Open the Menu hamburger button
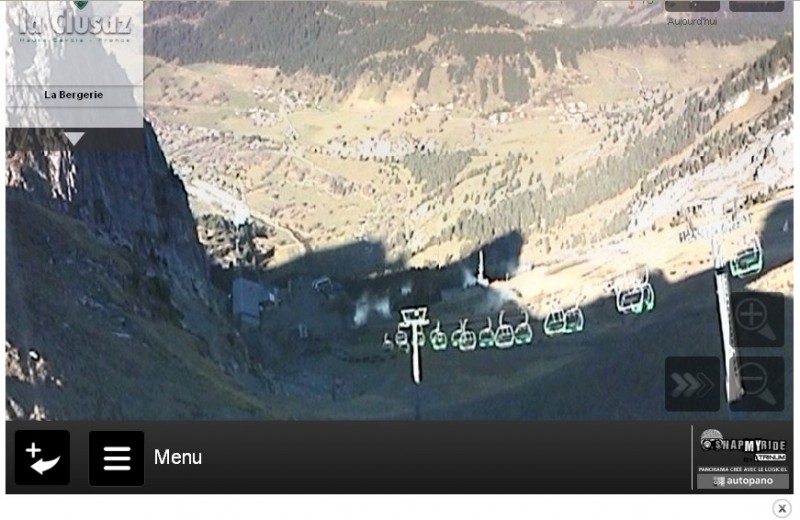 pyautogui.click(x=117, y=458)
